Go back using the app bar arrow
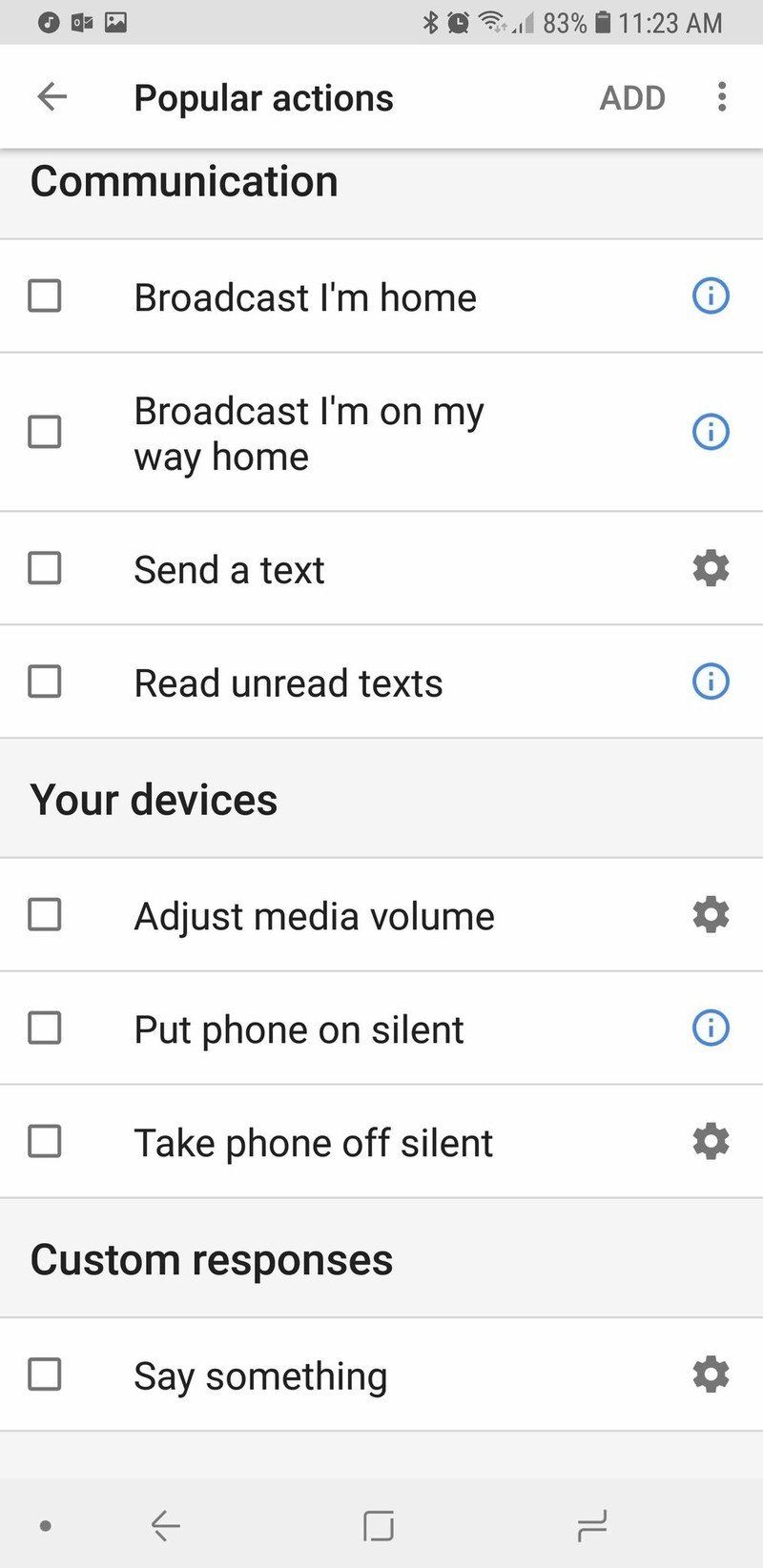The image size is (763, 1568). [52, 97]
